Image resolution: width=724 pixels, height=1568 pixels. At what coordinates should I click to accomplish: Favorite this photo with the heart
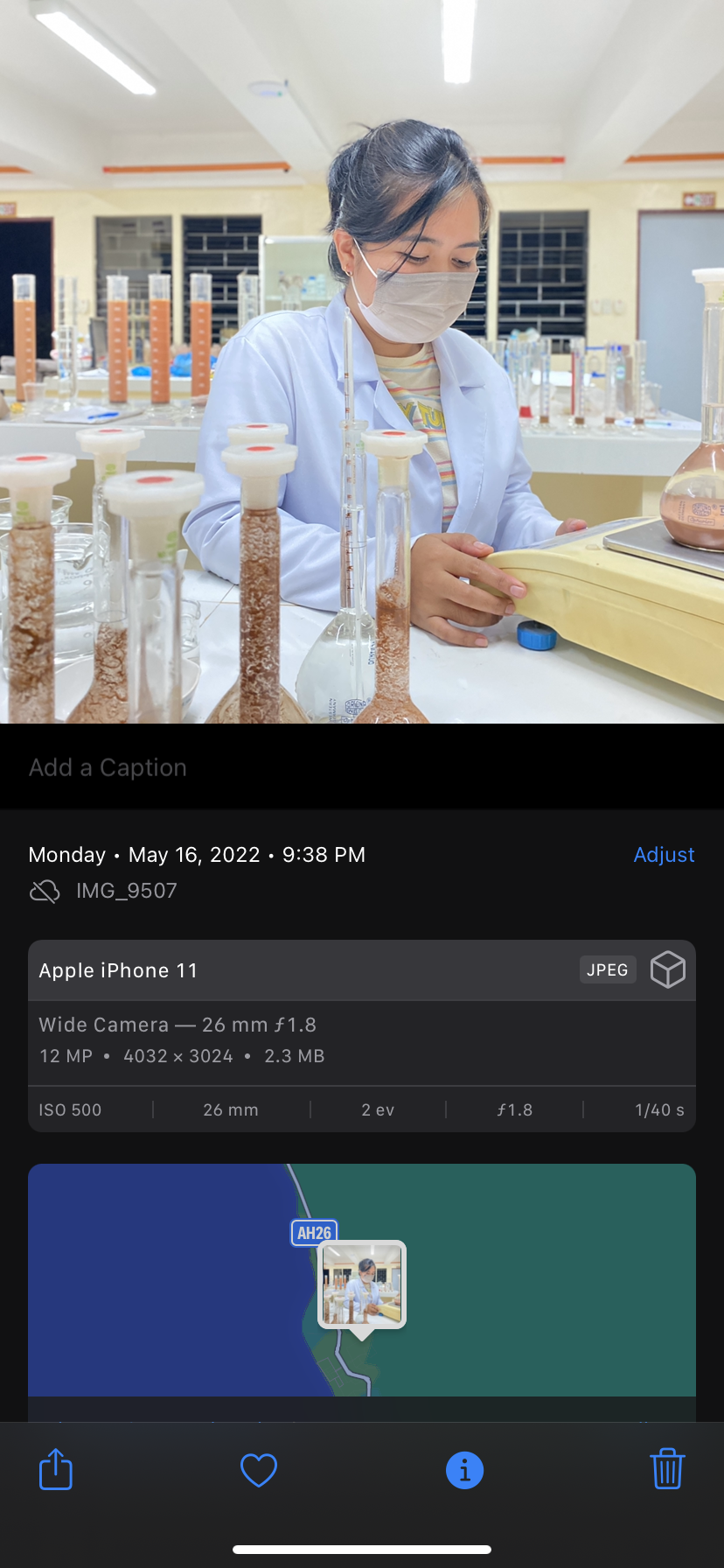click(259, 1470)
